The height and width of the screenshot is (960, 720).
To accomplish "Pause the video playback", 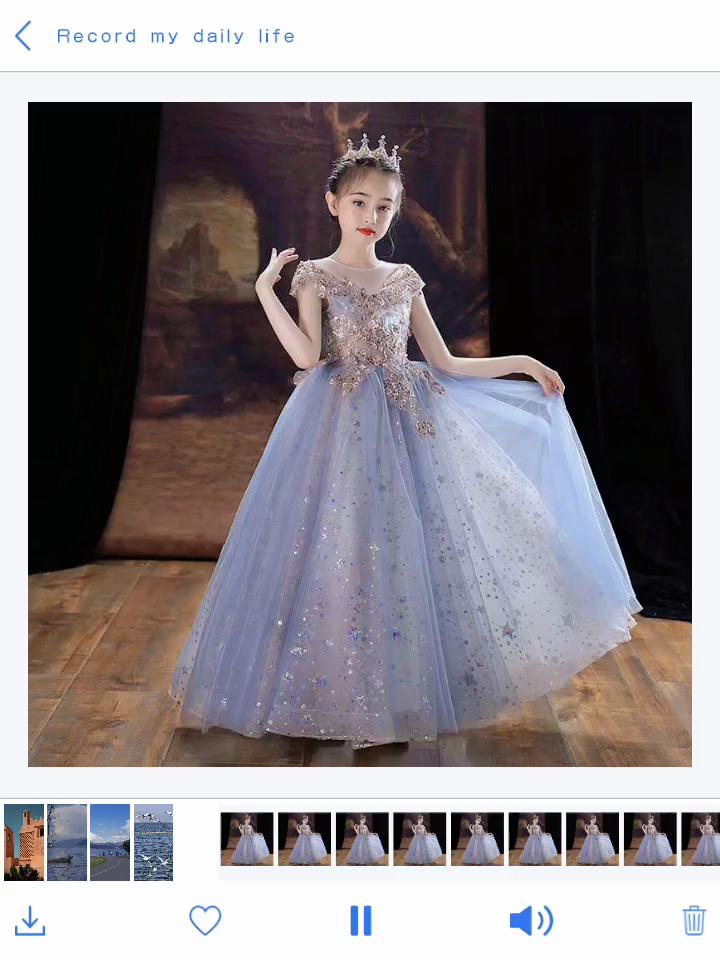I will coord(361,920).
